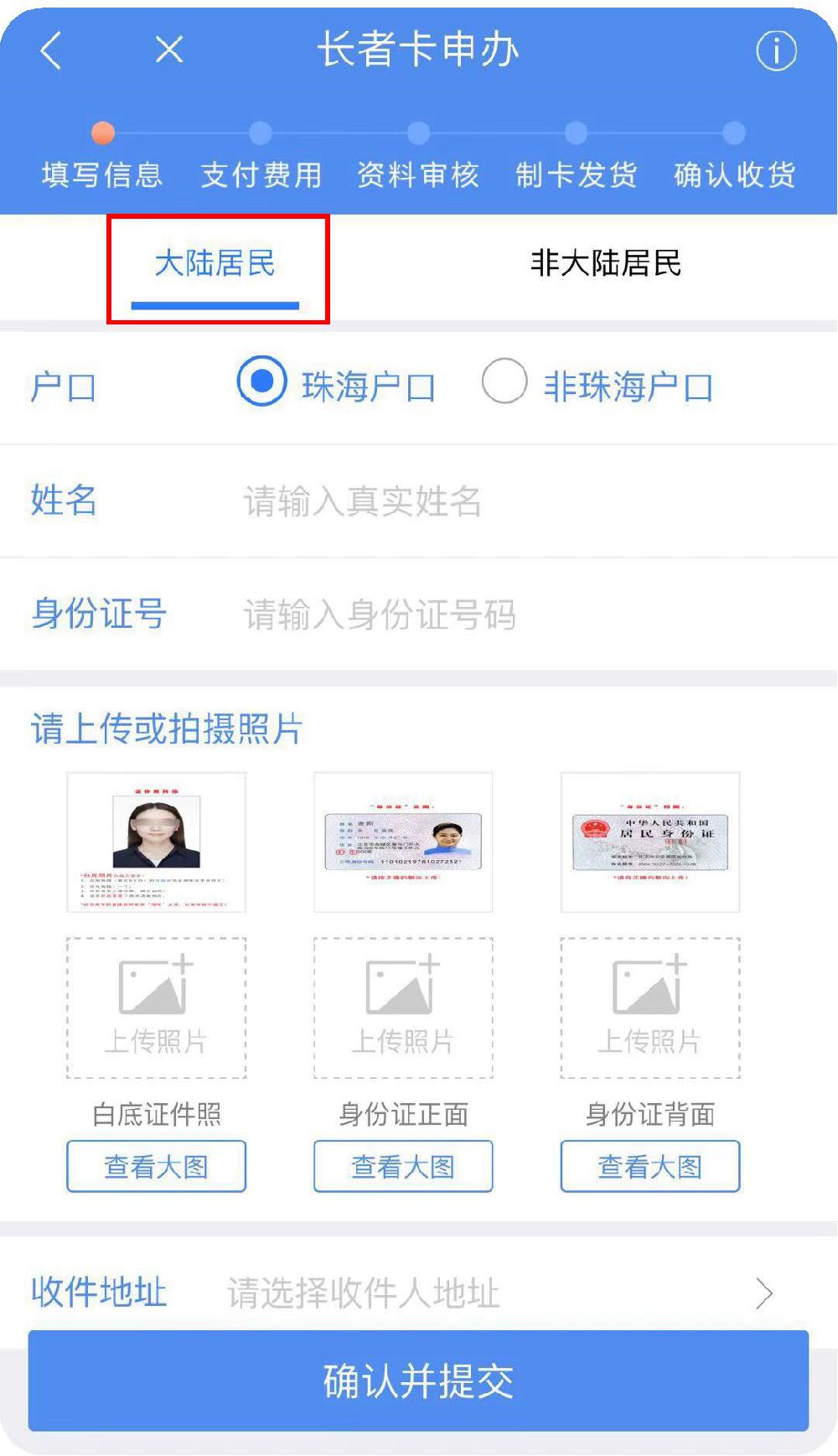The image size is (838, 1456).
Task: Switch to 非大陆居民 tab
Action: pos(605,264)
